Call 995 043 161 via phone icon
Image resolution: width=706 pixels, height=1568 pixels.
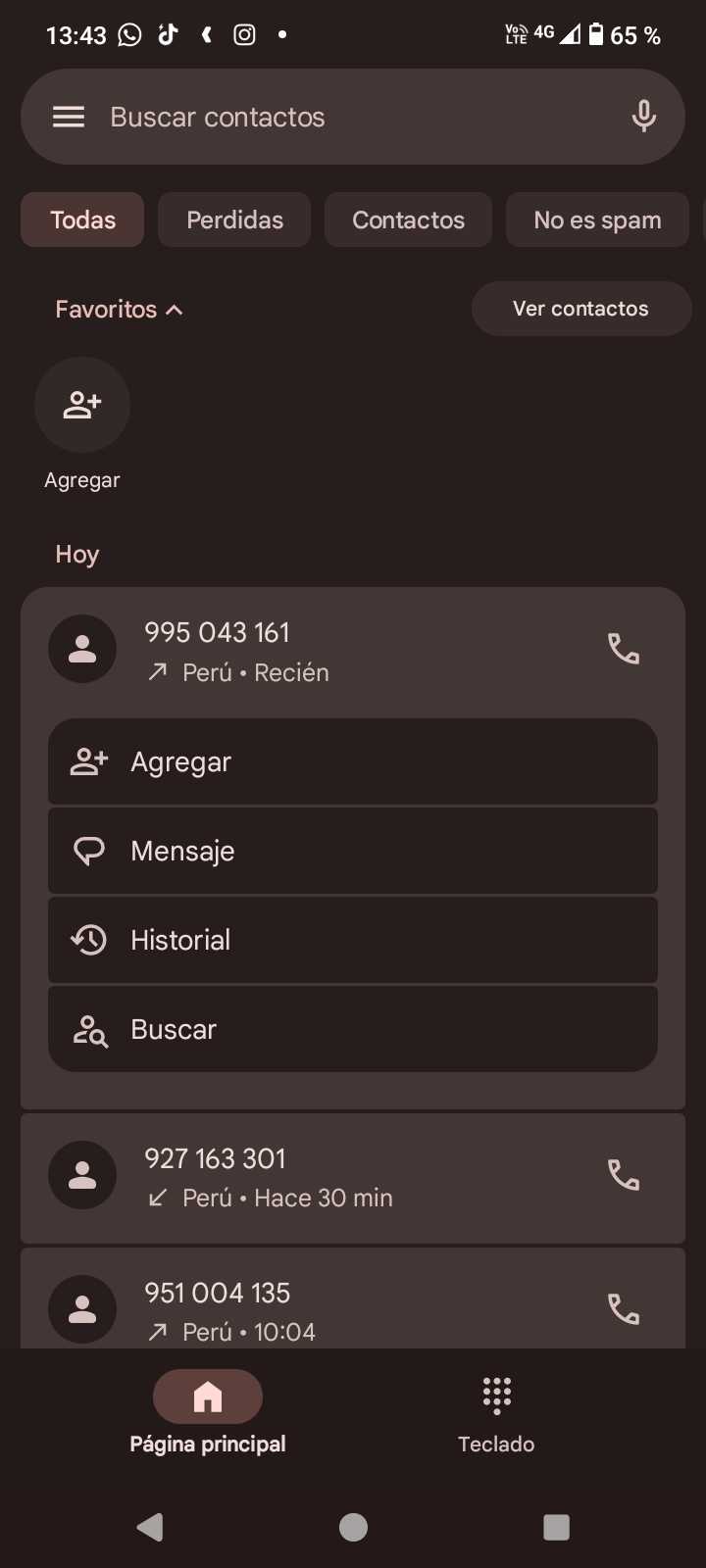pyautogui.click(x=624, y=649)
